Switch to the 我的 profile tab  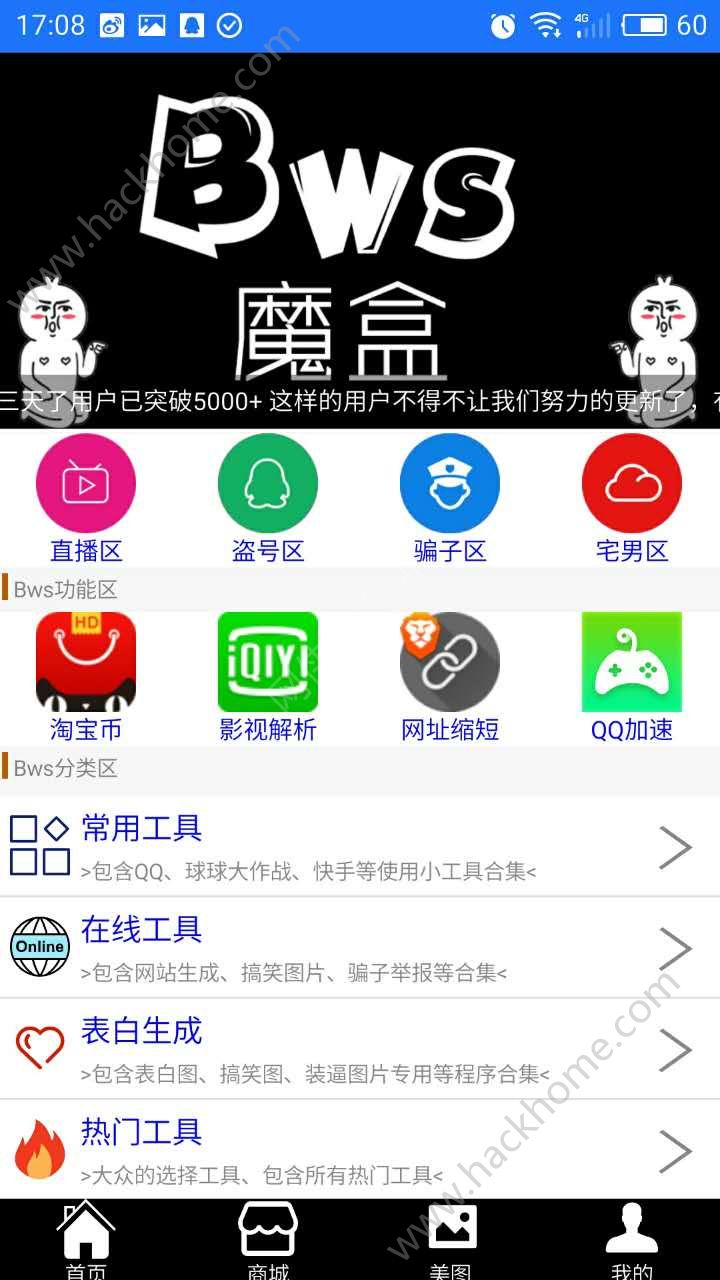[x=632, y=1240]
